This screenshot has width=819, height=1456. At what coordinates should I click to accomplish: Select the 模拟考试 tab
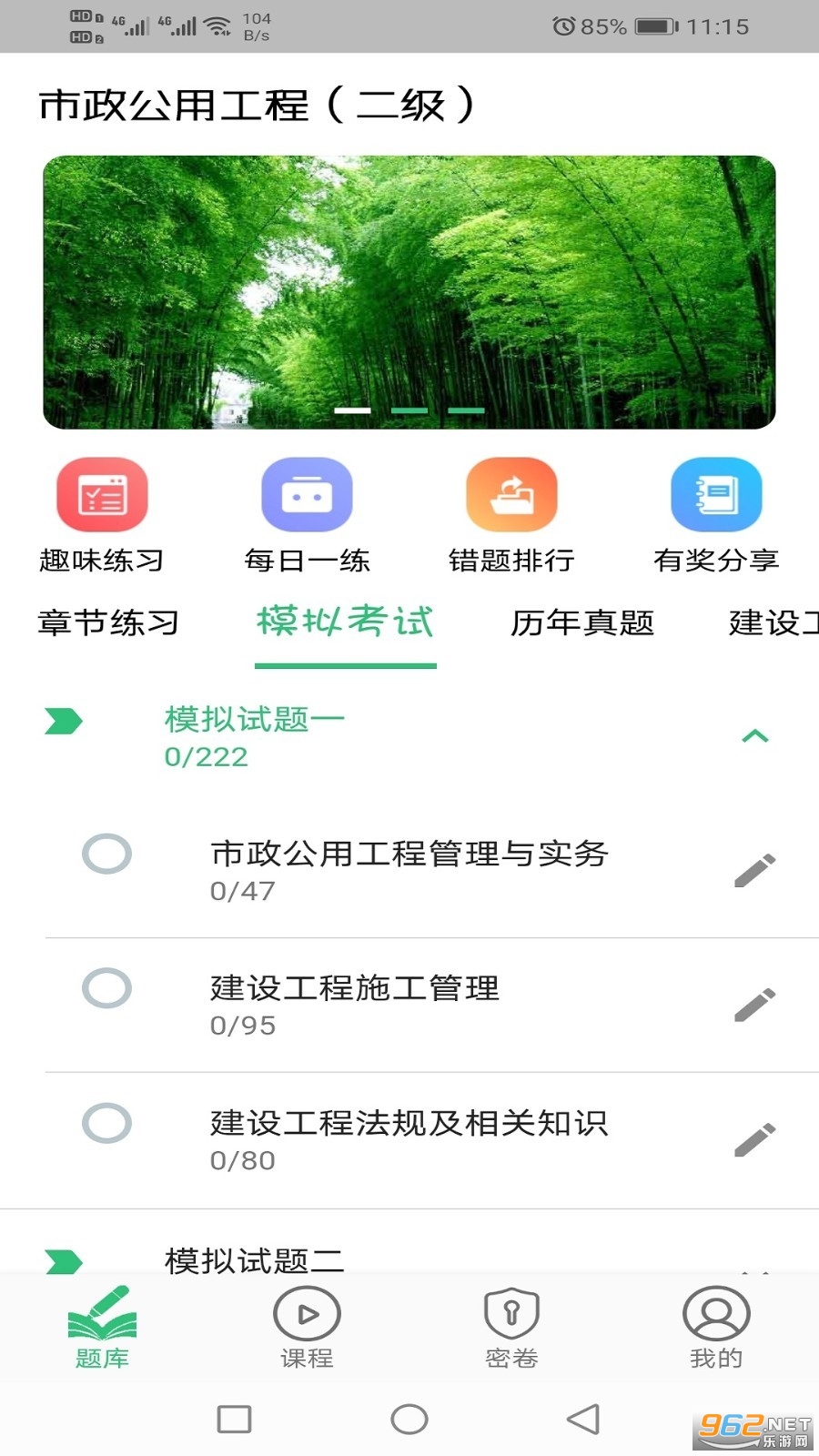[x=345, y=623]
